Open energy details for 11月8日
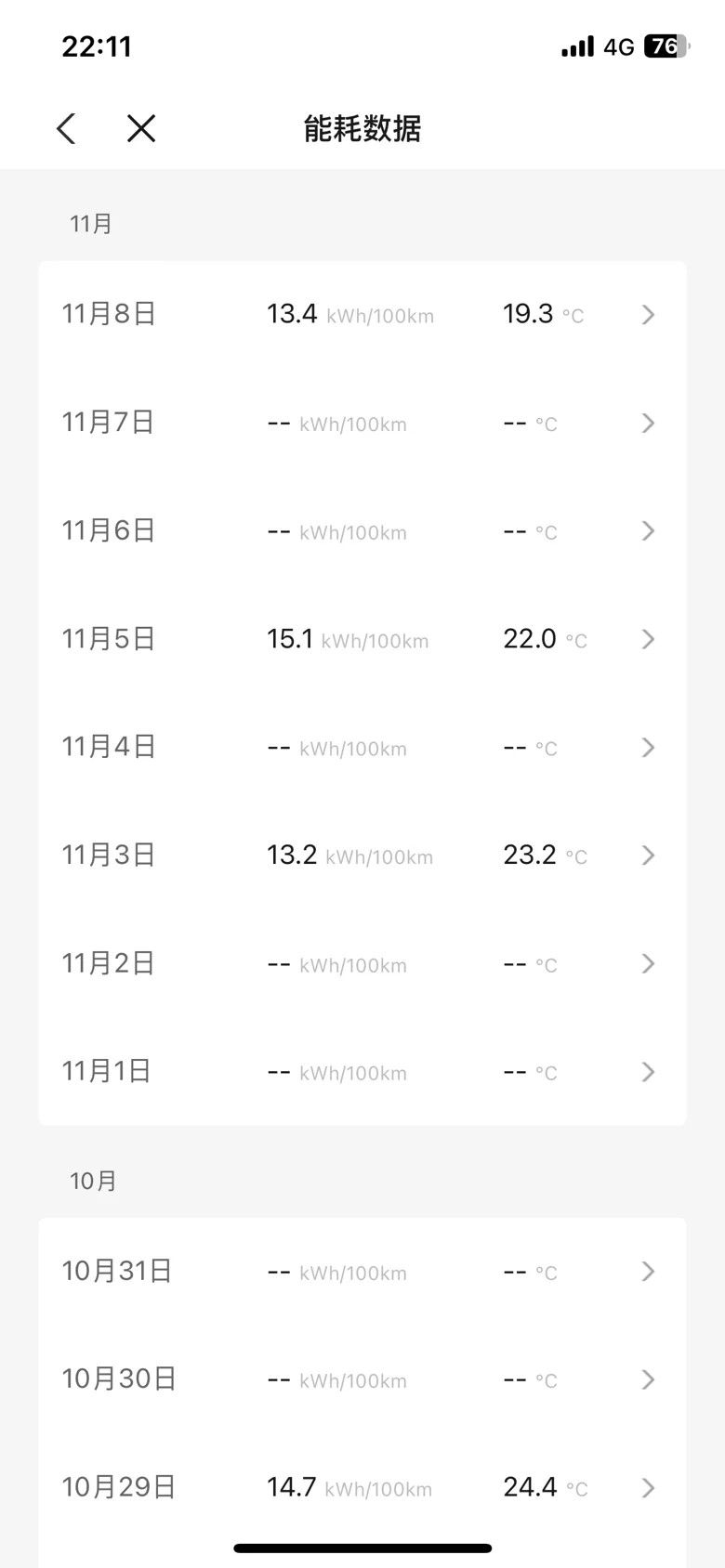Image resolution: width=725 pixels, height=1568 pixels. pyautogui.click(x=362, y=315)
